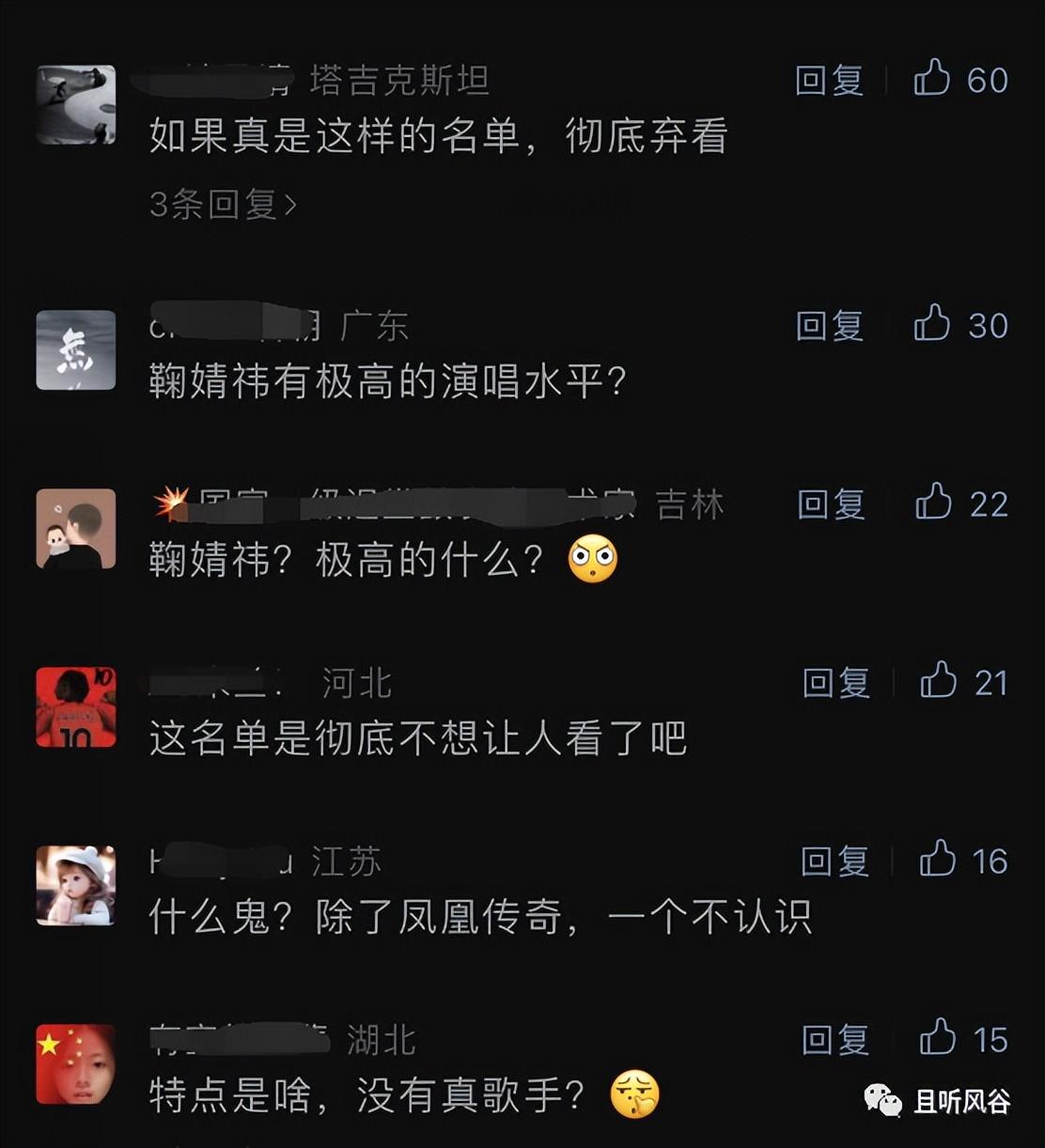Screen dimensions: 1045x1148
Task: Reply to the 吉林 user's comment
Action: coord(831,504)
